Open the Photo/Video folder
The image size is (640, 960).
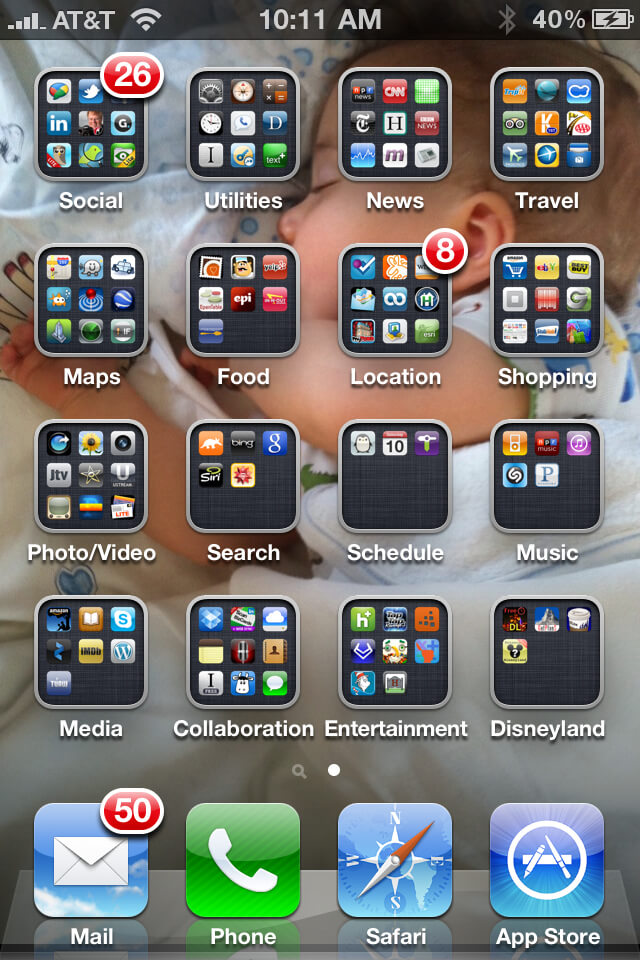[x=91, y=476]
